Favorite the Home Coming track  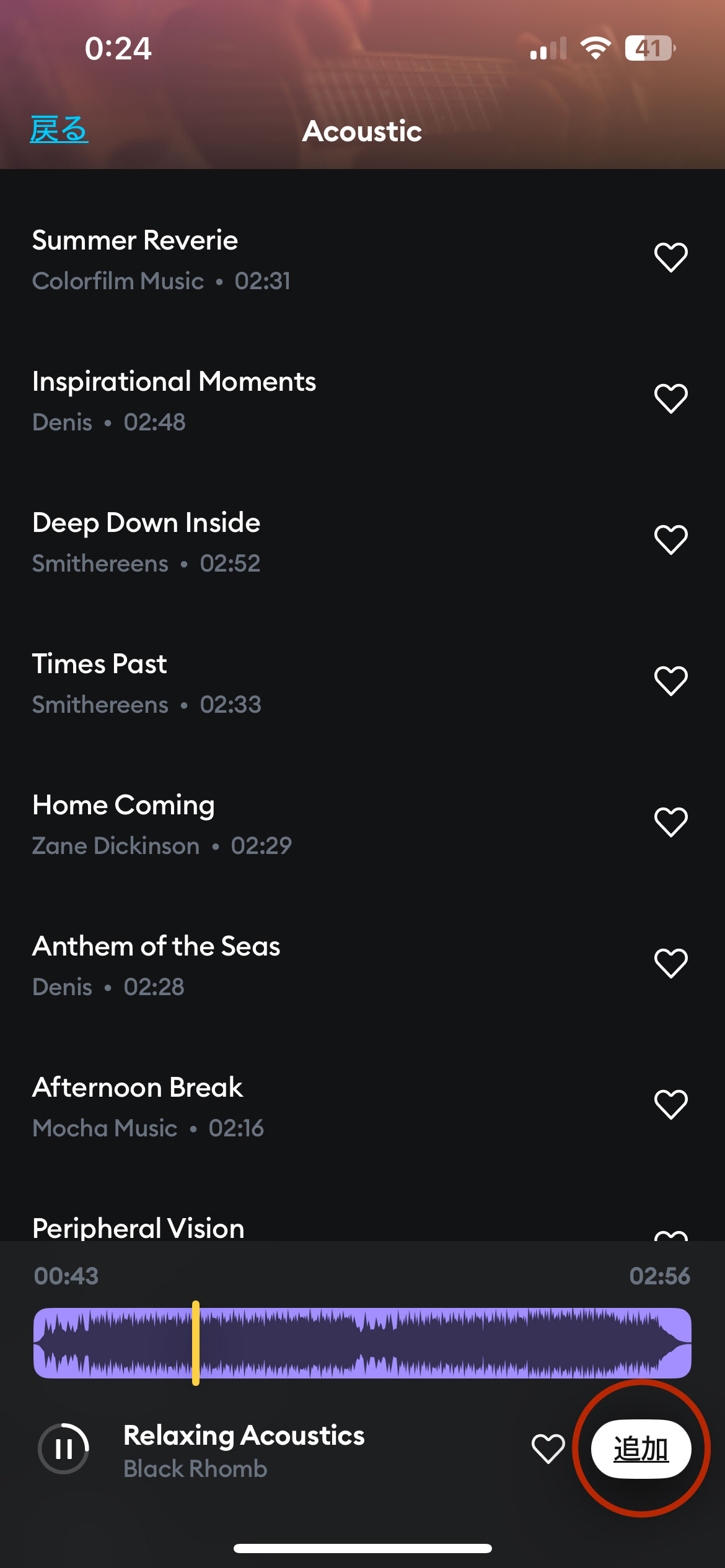tap(670, 822)
